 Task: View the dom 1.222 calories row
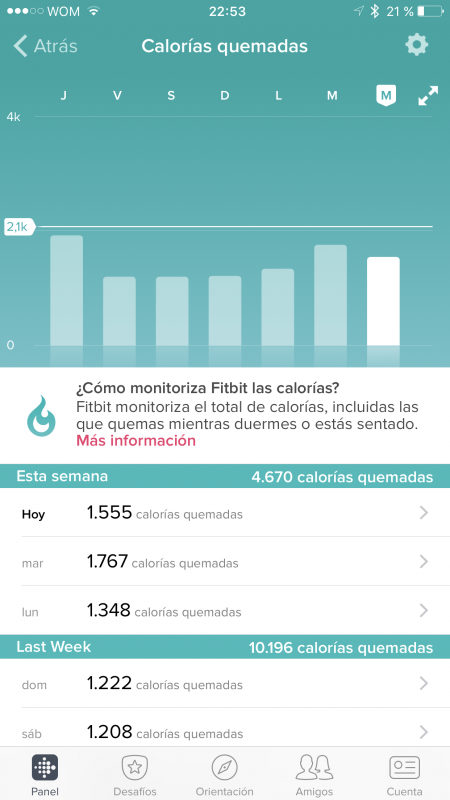225,684
